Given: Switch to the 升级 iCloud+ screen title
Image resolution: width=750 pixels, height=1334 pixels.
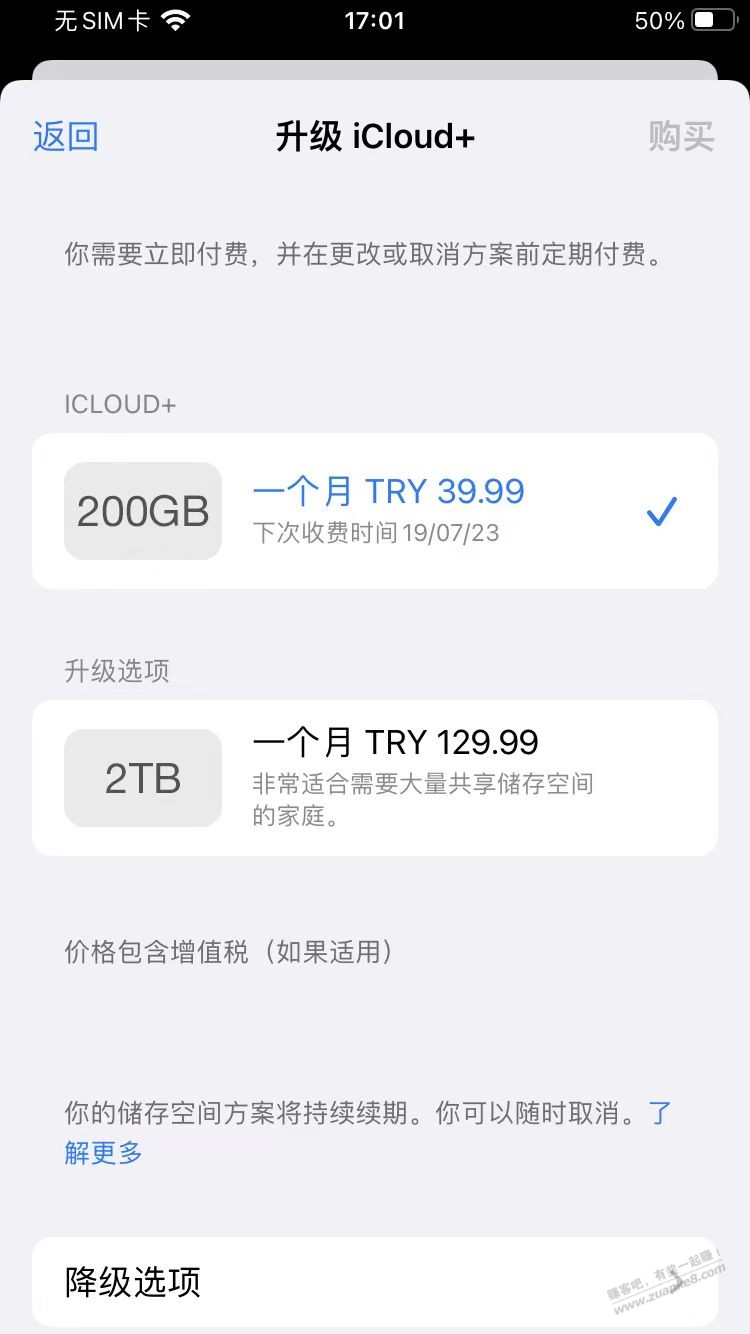Looking at the screenshot, I should click(375, 136).
